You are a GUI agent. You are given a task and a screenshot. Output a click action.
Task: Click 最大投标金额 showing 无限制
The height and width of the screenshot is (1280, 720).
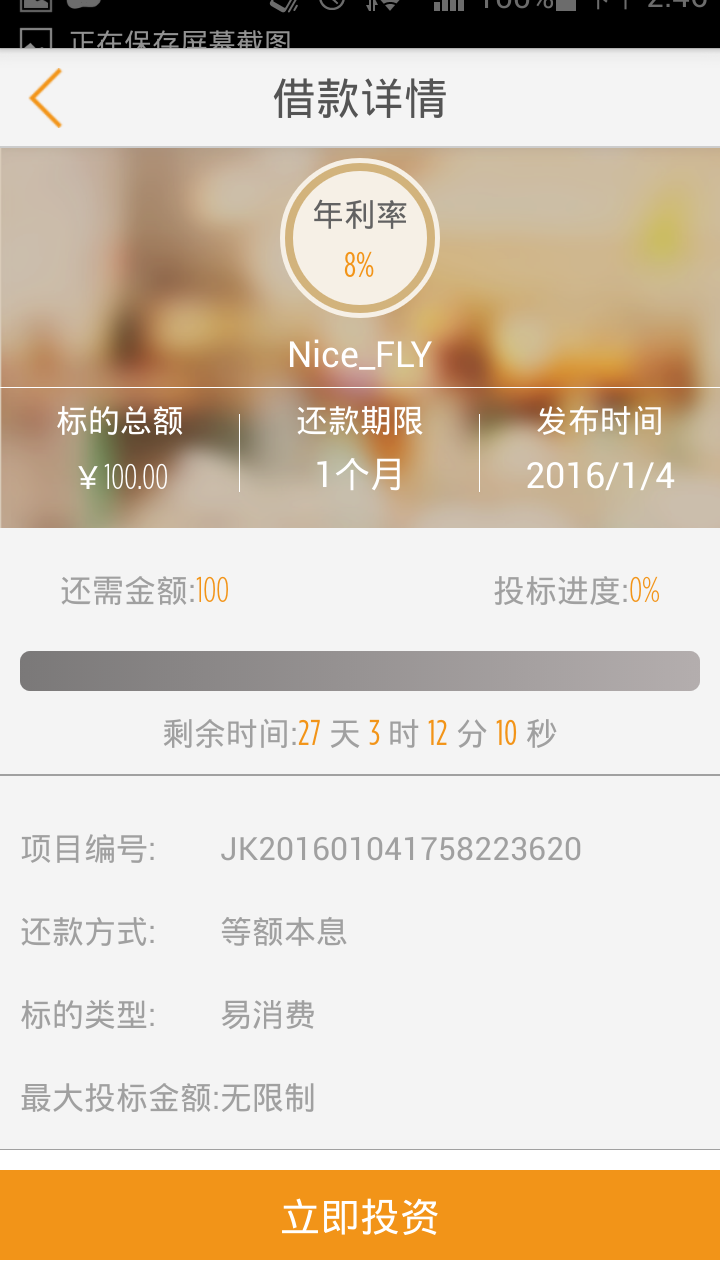click(167, 1098)
